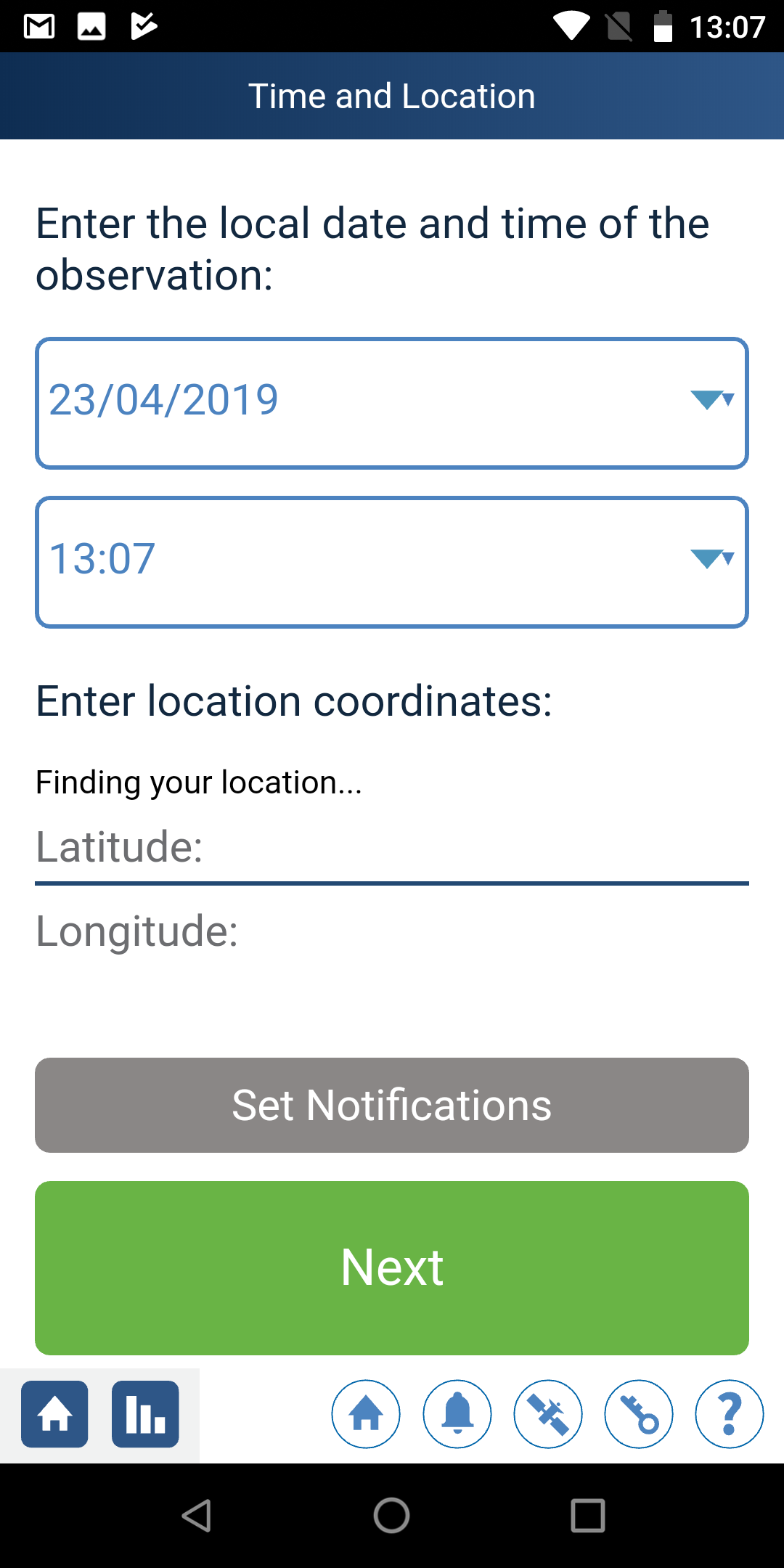This screenshot has width=784, height=1568.
Task: Tap the Latitude input field
Action: pos(392,848)
